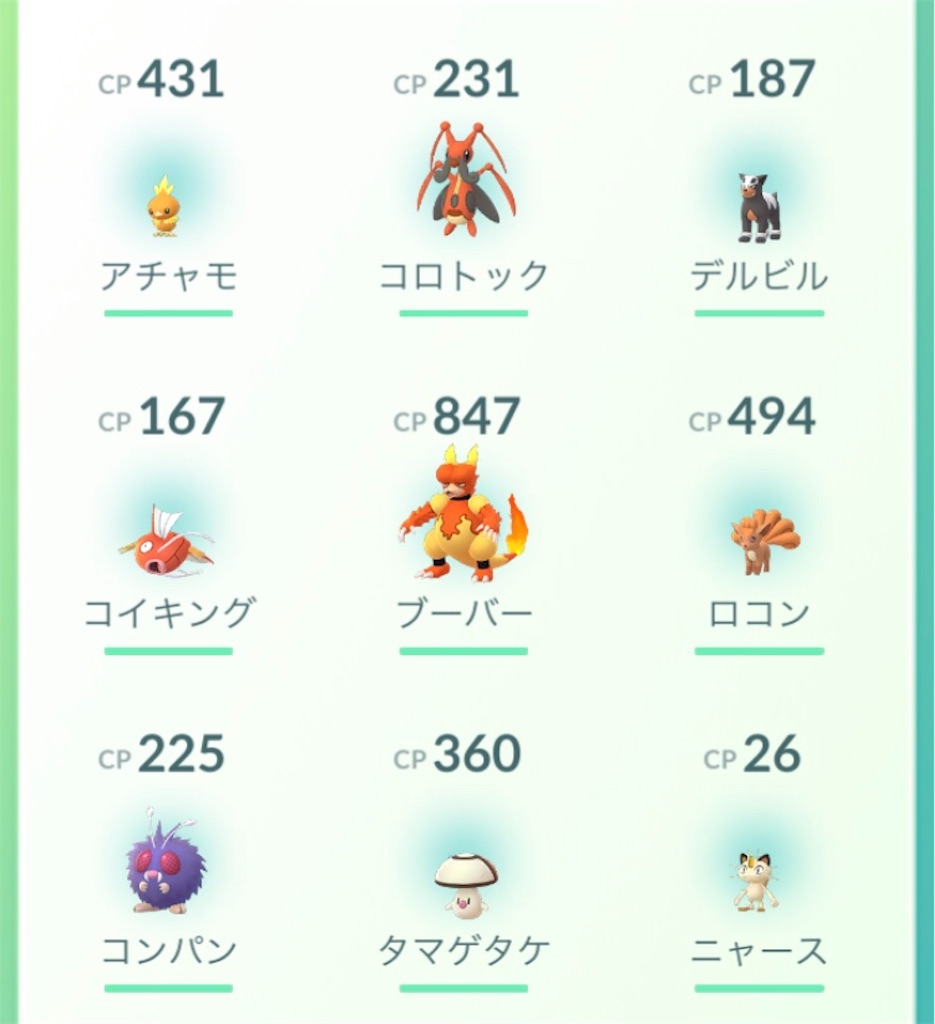This screenshot has width=935, height=1024.
Task: View タマゲタケ with CP 360
Action: (464, 883)
